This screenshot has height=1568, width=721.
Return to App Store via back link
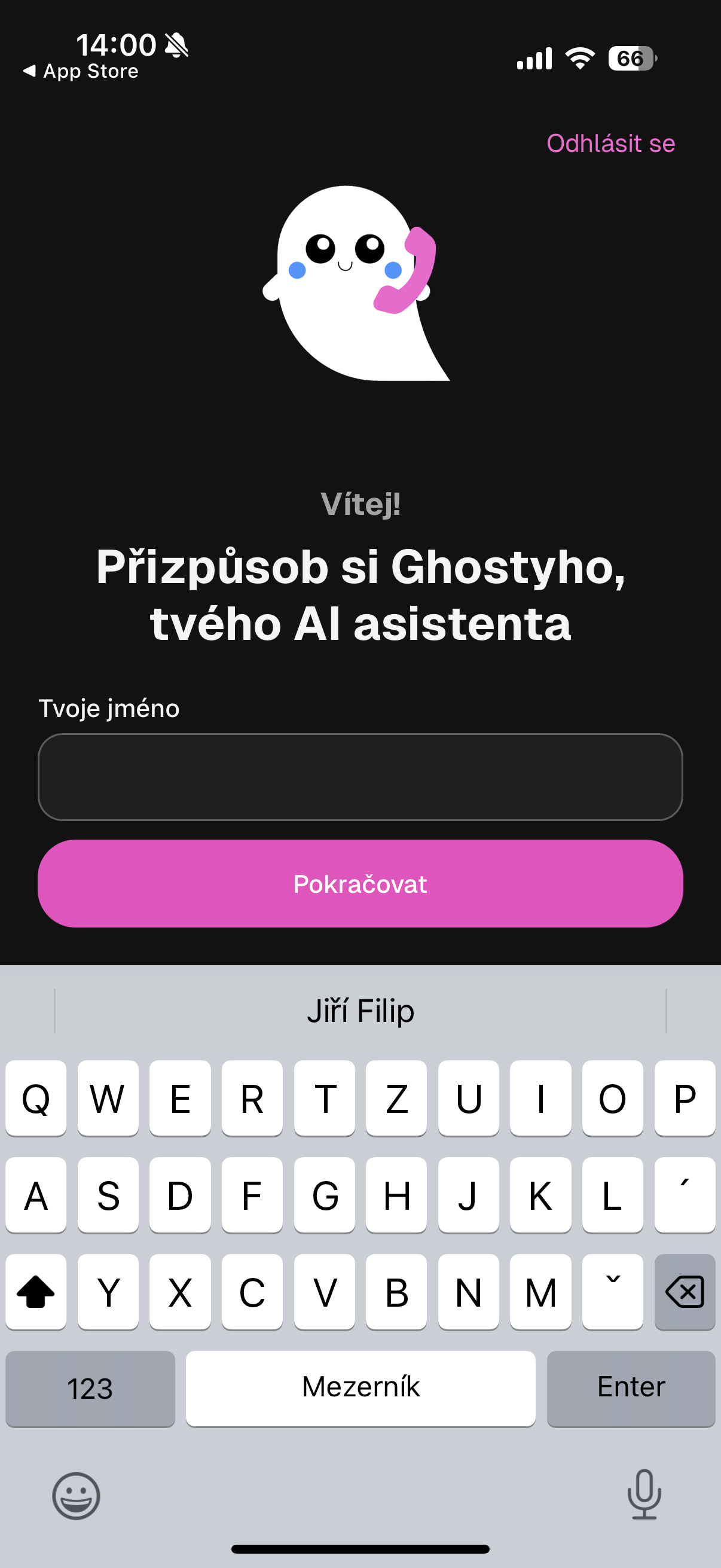pyautogui.click(x=81, y=71)
